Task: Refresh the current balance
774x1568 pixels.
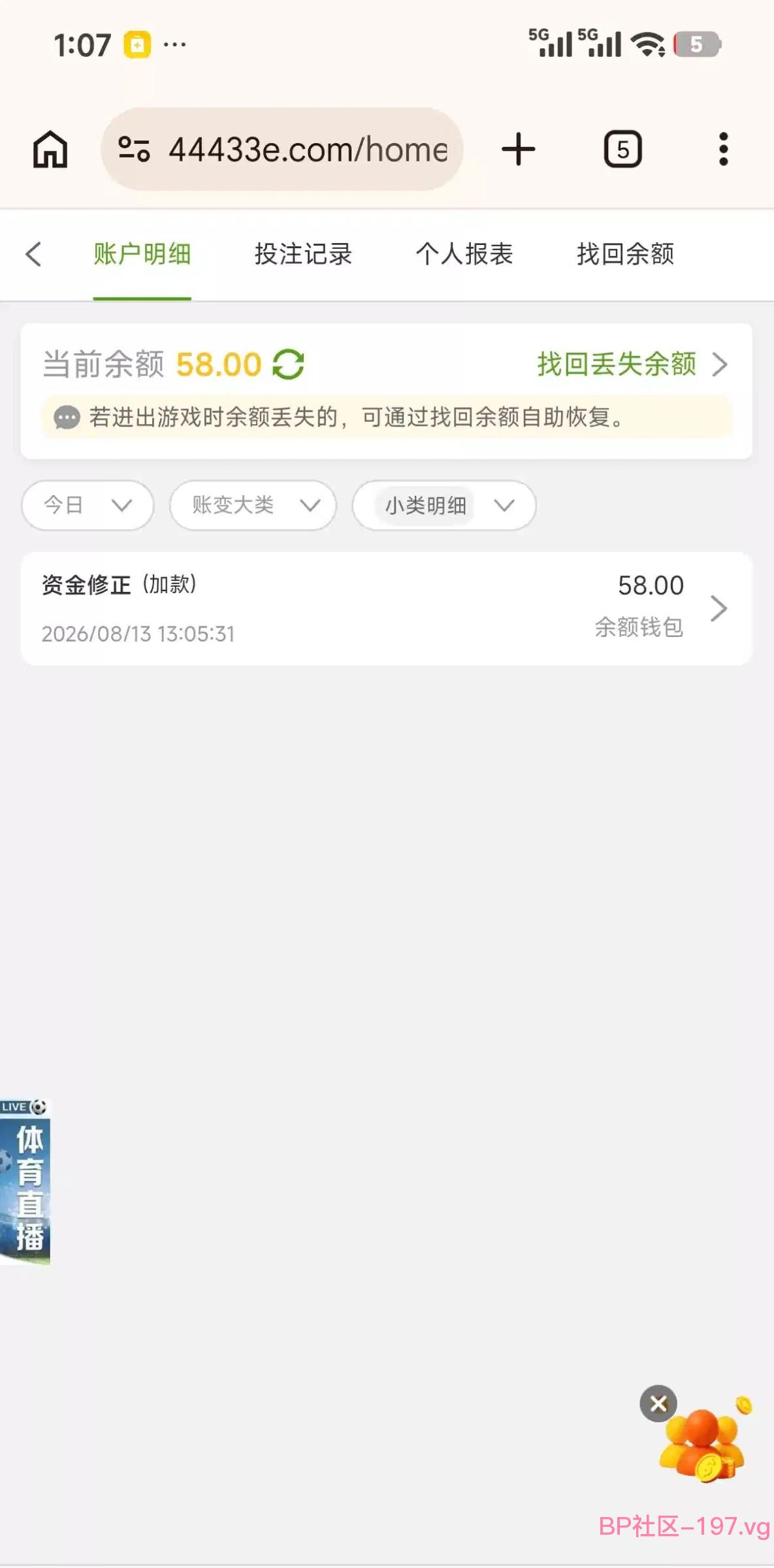Action: coord(288,365)
